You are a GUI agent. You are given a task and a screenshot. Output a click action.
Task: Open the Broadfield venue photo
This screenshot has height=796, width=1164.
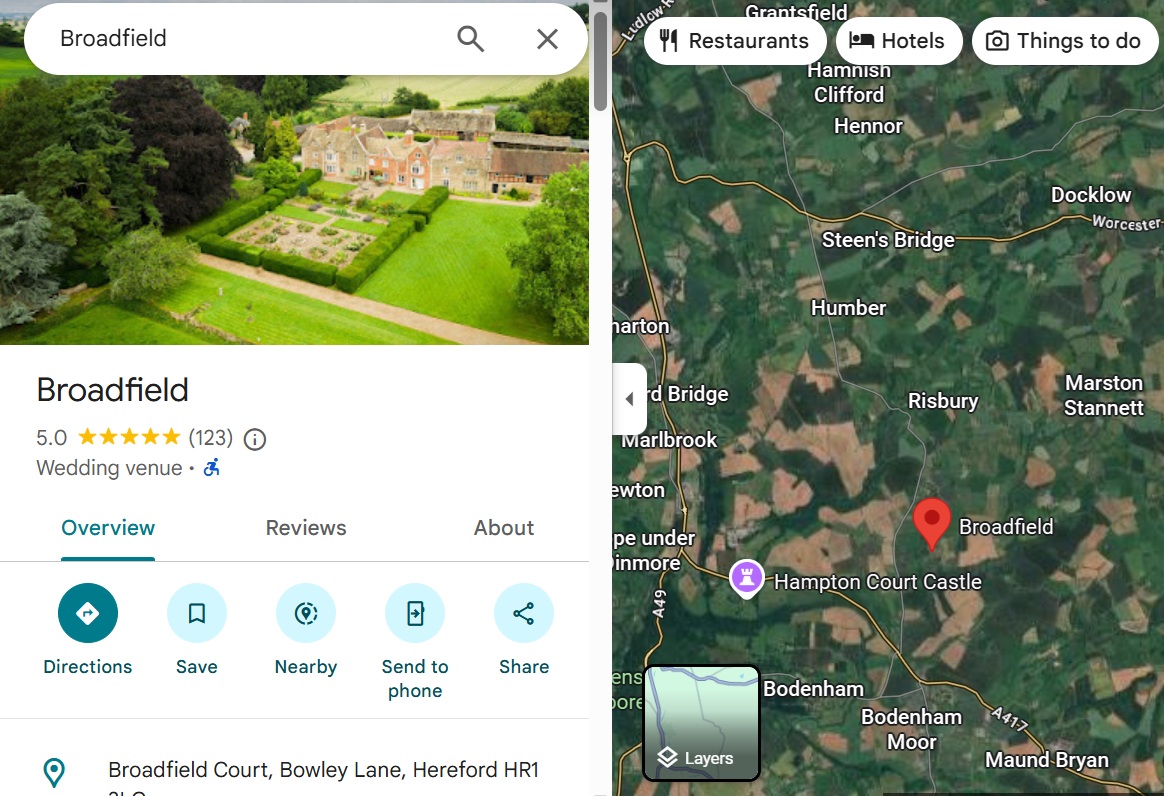pos(294,210)
